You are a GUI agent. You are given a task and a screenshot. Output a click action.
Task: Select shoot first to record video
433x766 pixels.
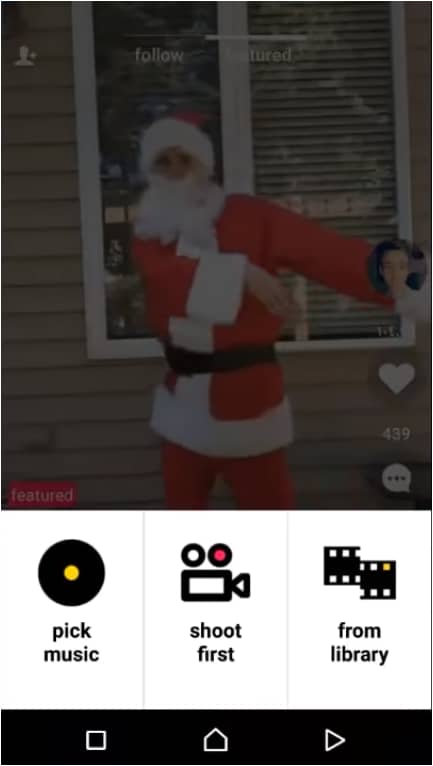tap(216, 602)
